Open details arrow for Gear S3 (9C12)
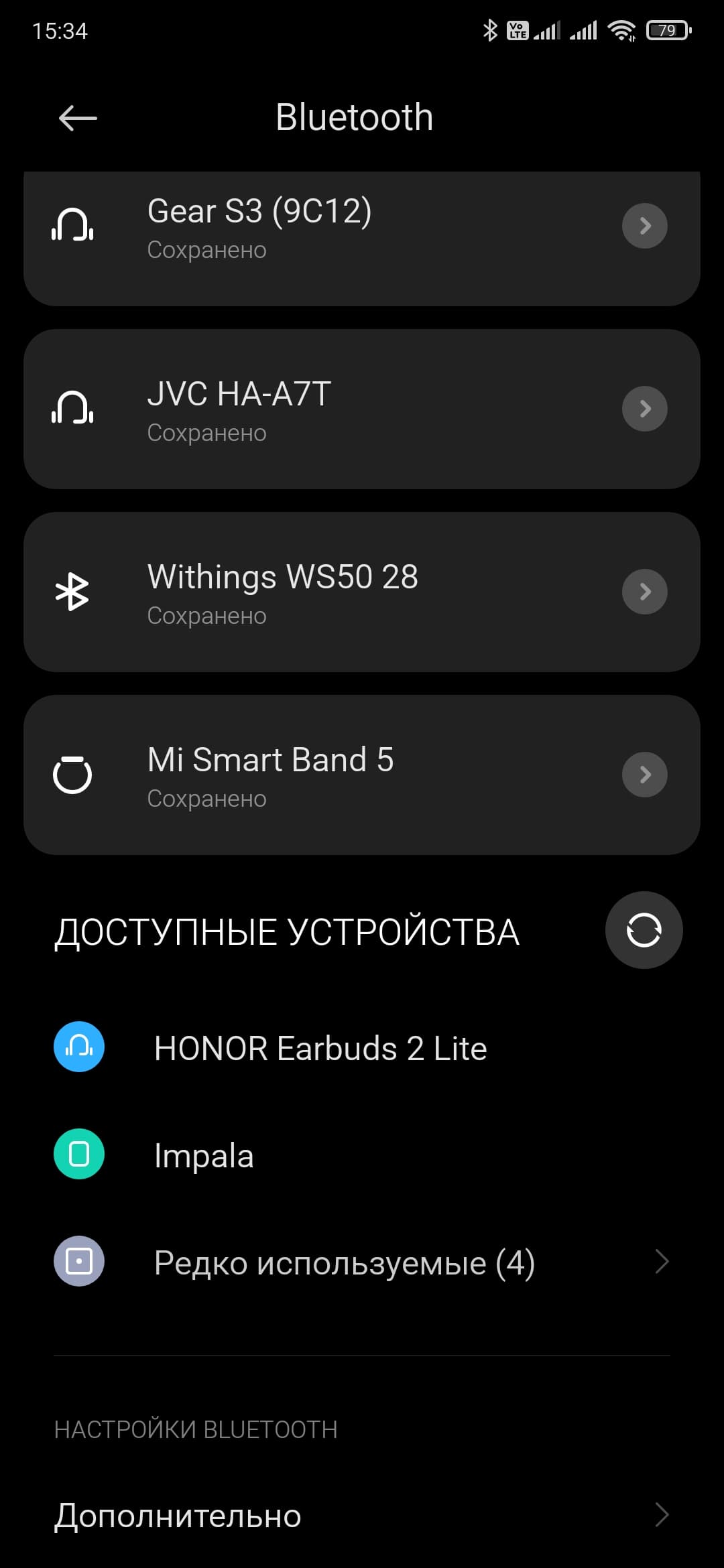Screen dimensions: 724x1568 [x=644, y=226]
